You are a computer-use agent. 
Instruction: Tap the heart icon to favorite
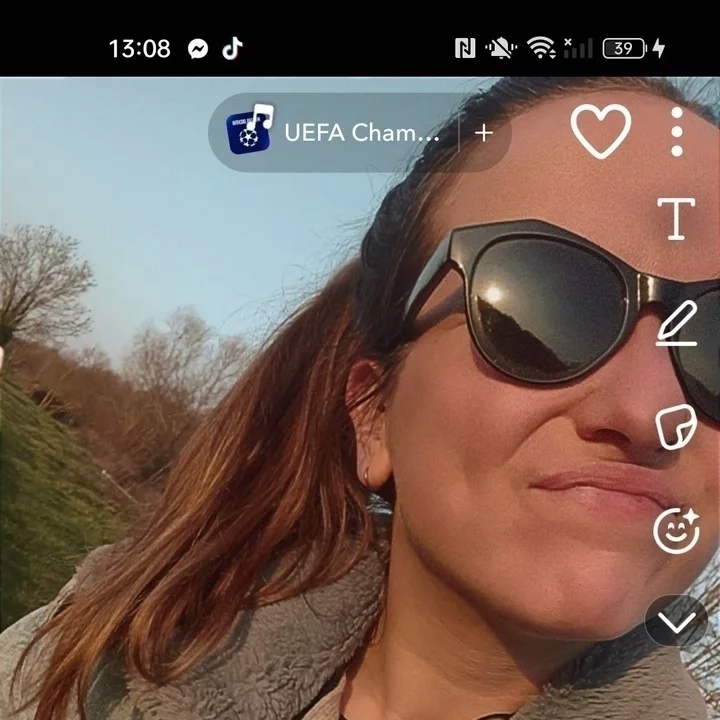tap(601, 131)
